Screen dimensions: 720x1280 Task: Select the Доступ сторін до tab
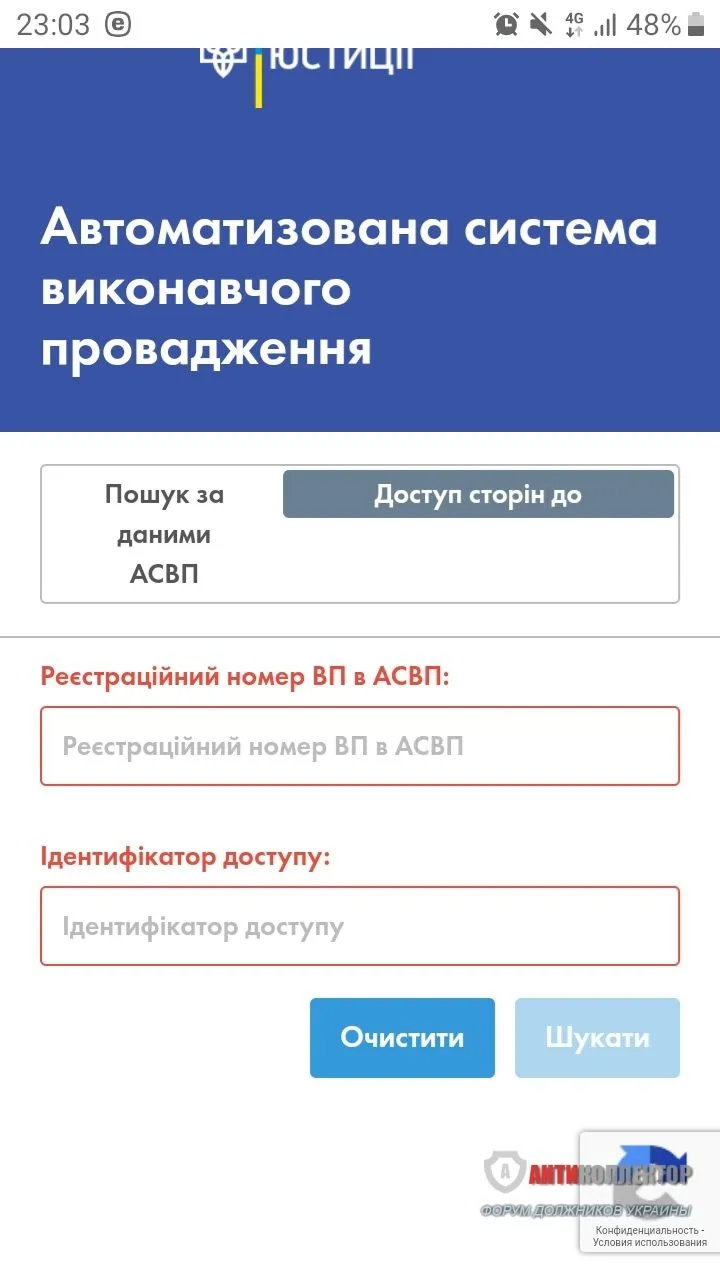coord(478,494)
